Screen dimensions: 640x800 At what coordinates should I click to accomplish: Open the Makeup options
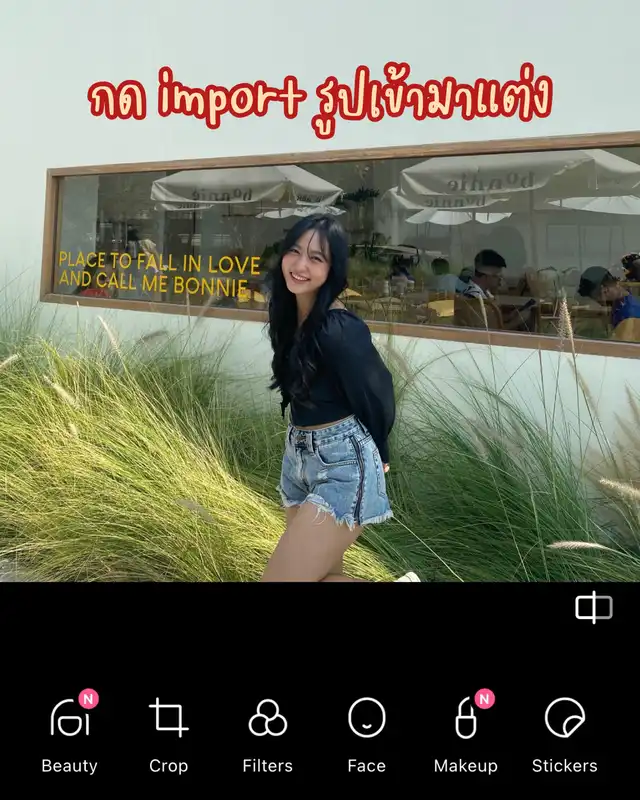coord(465,732)
